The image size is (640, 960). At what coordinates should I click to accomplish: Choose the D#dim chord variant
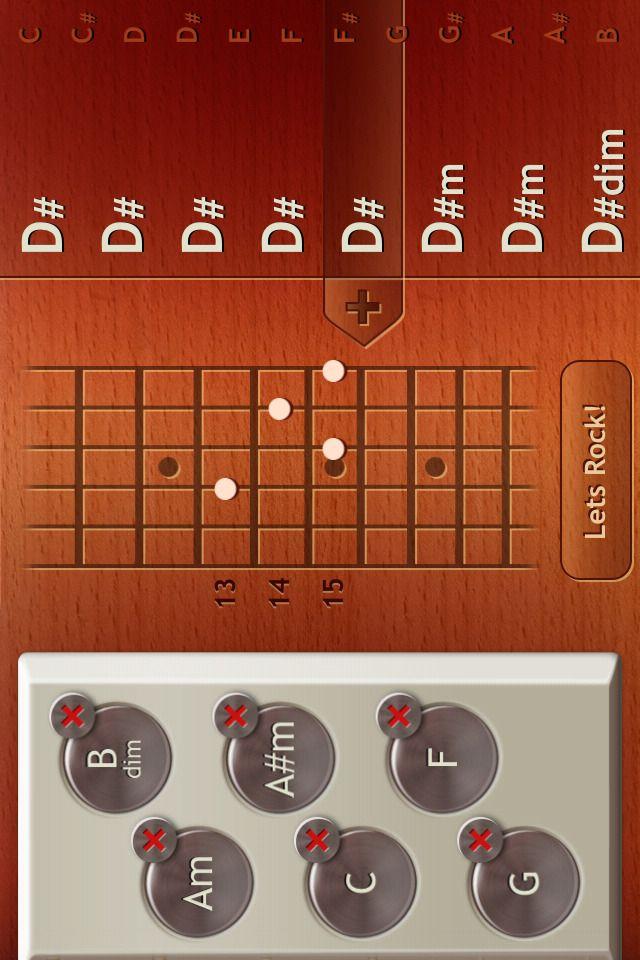603,190
